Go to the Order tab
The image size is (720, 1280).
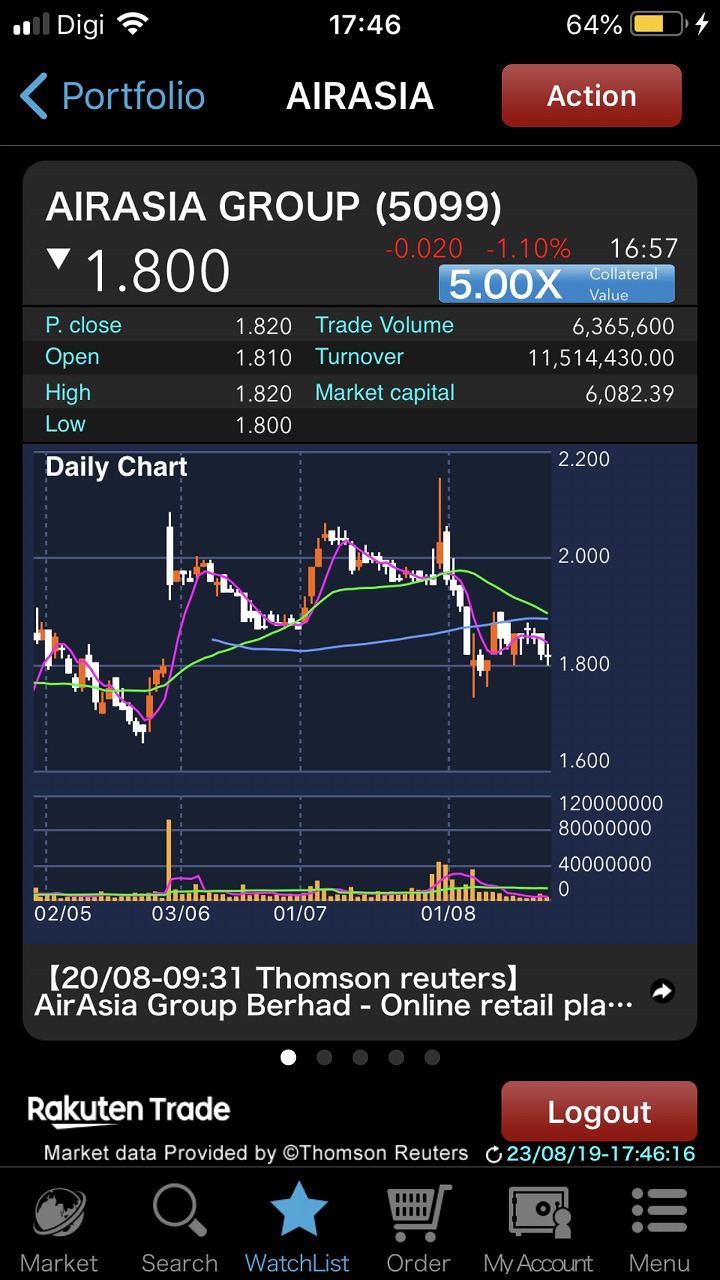pos(418,1228)
